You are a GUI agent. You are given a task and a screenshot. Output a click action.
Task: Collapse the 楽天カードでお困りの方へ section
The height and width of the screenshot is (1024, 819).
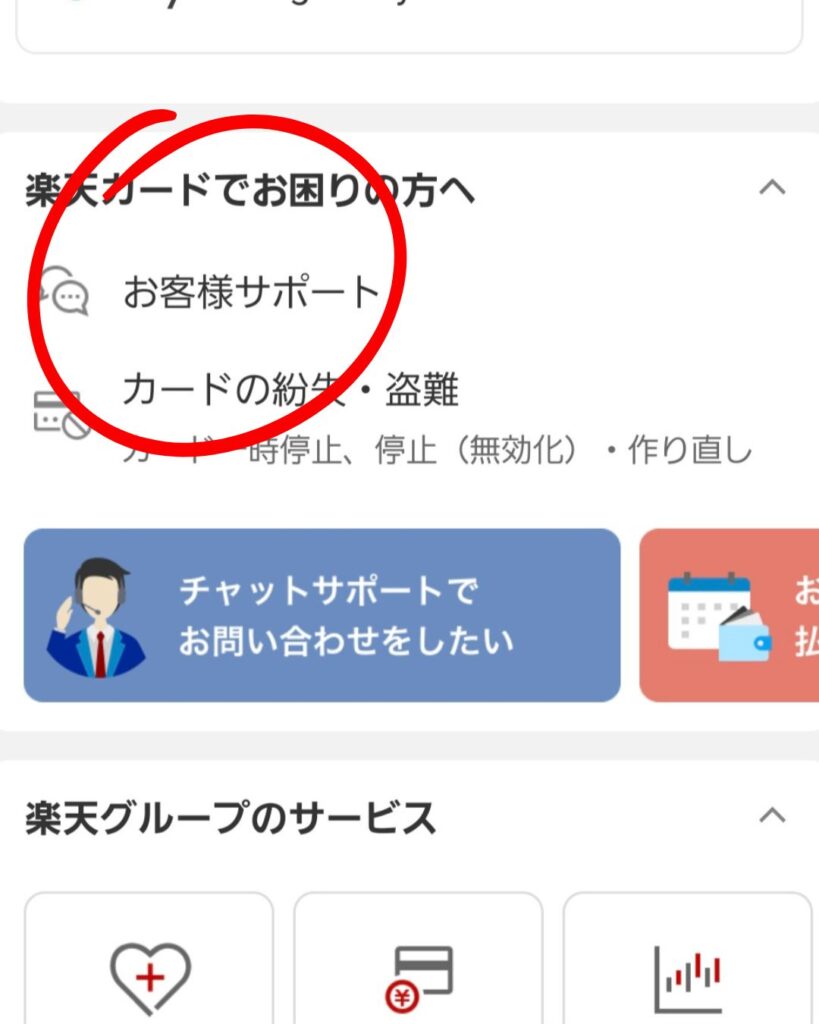(771, 187)
